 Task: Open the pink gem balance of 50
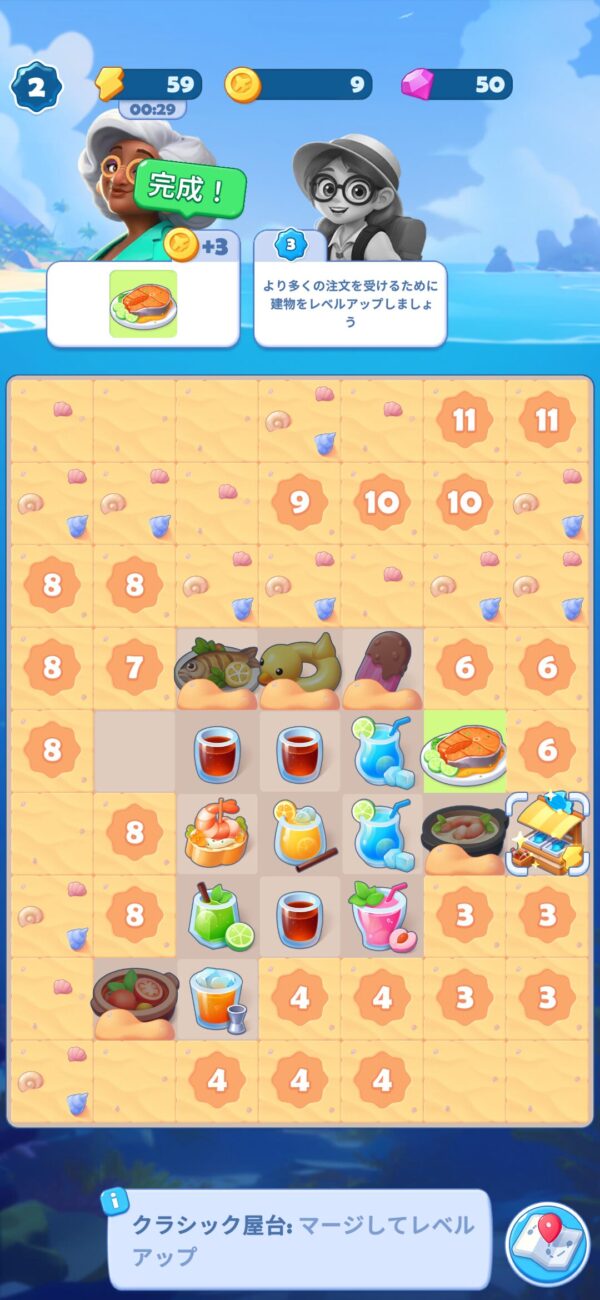click(x=458, y=85)
